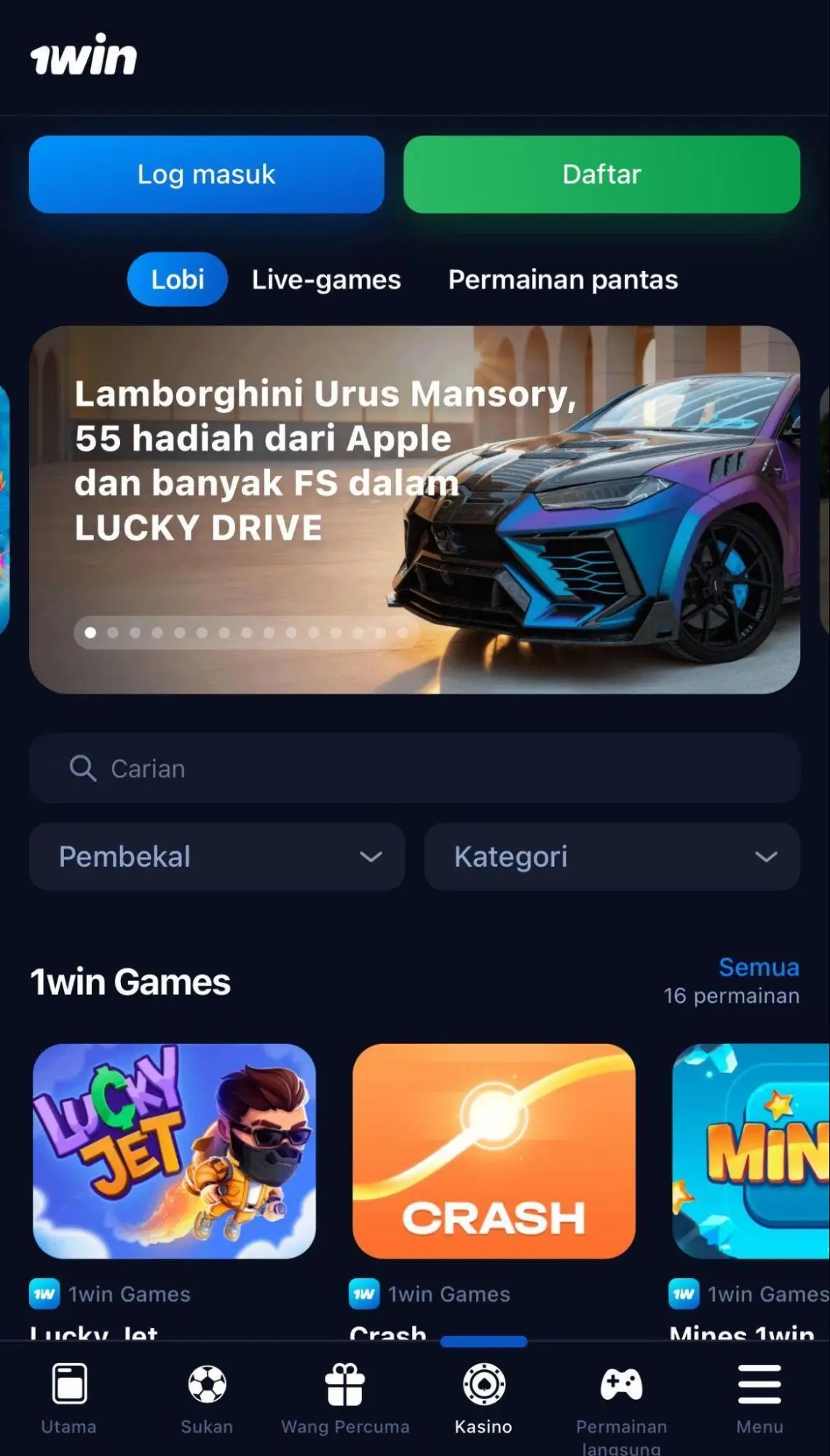830x1456 pixels.
Task: Expand the Kategori dropdown
Action: (612, 857)
